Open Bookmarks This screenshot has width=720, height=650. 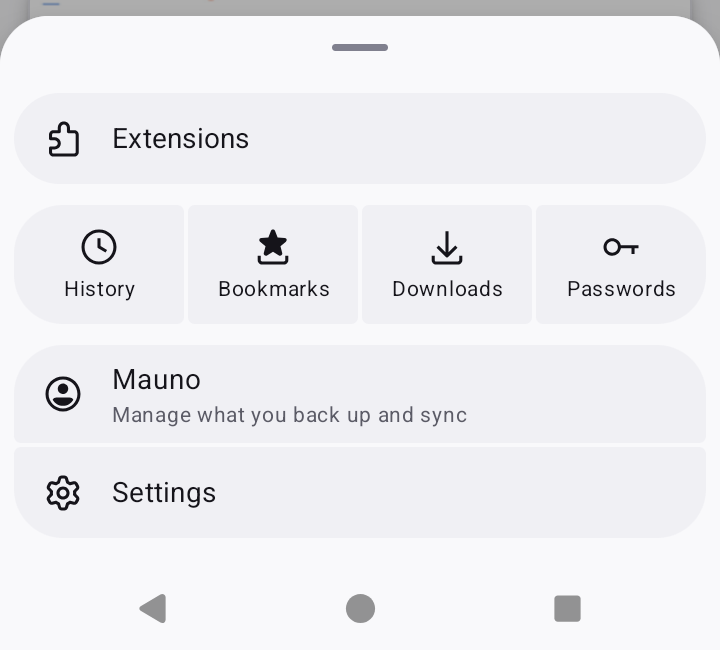point(273,265)
